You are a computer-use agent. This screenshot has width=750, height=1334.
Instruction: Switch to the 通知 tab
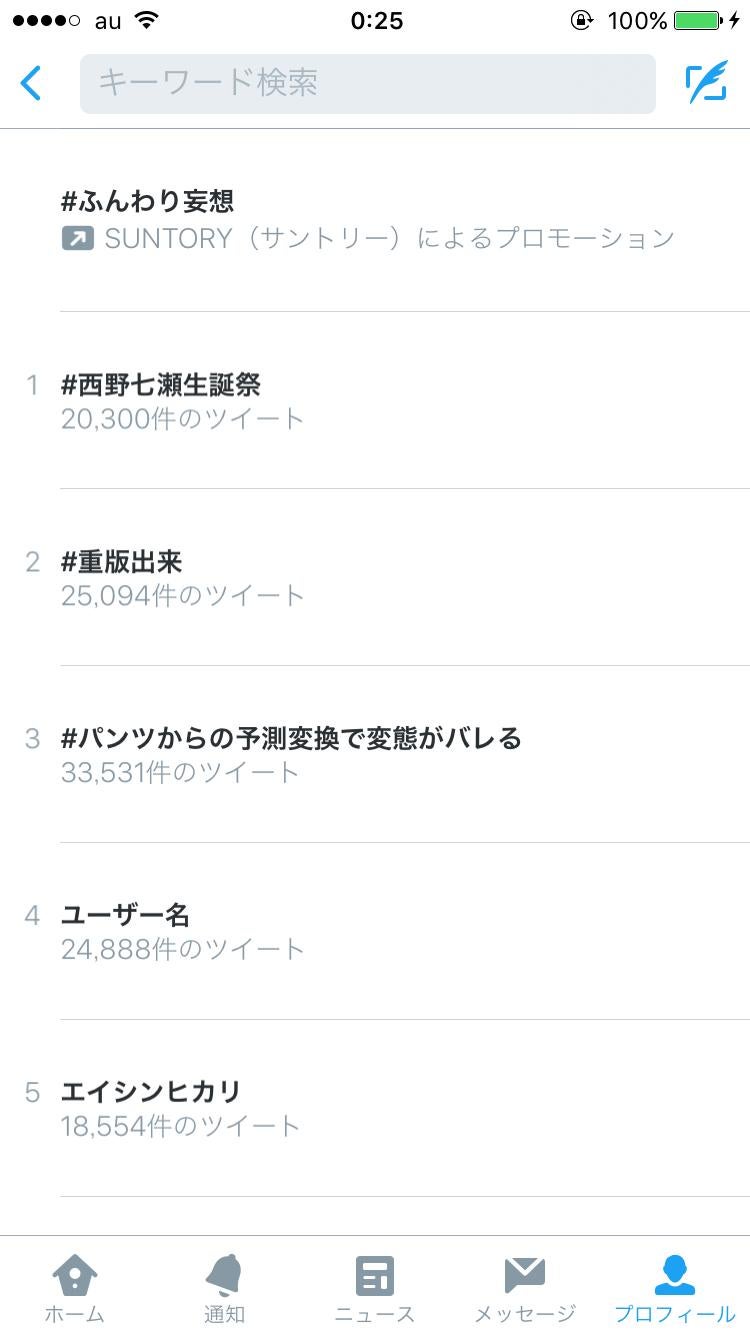coord(224,1288)
